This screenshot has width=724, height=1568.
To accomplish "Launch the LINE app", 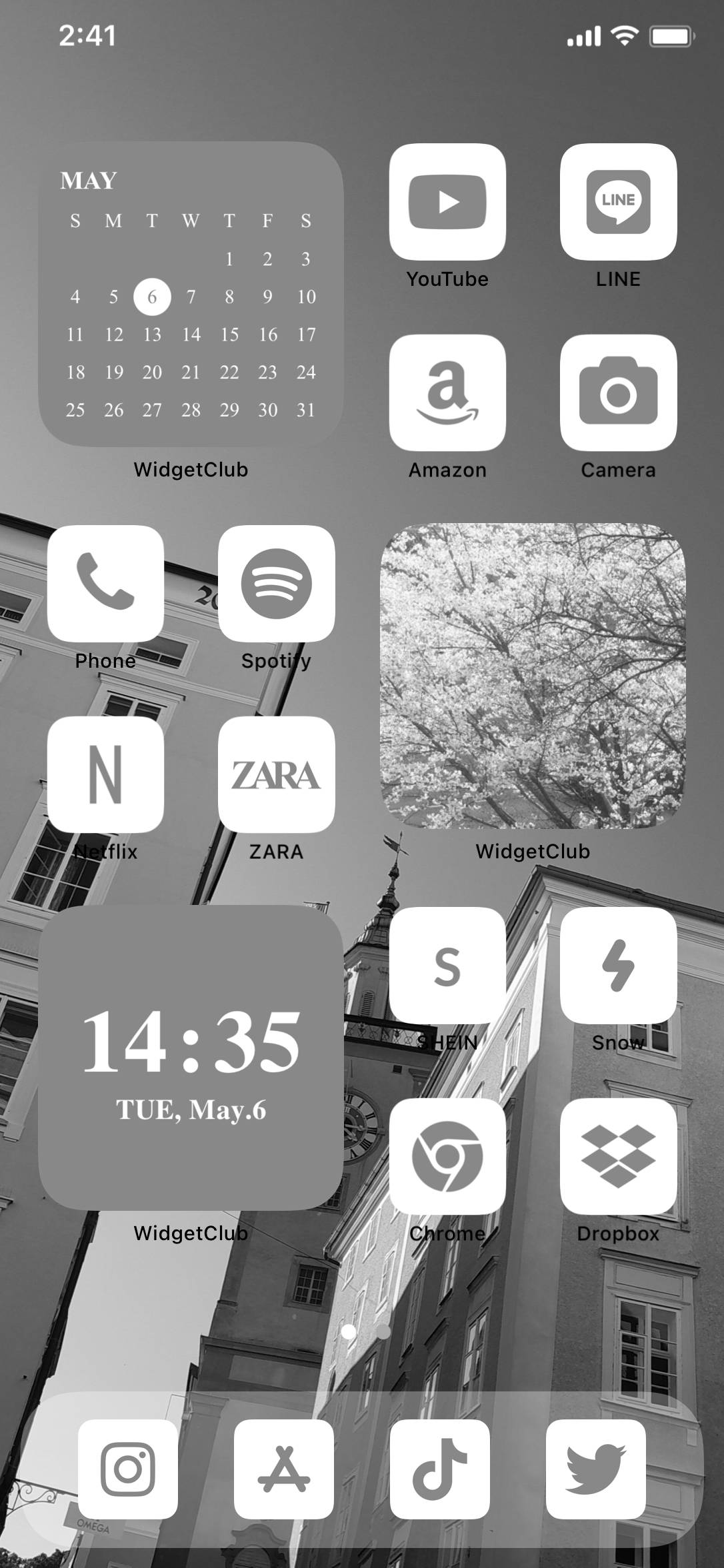I will coord(618,202).
